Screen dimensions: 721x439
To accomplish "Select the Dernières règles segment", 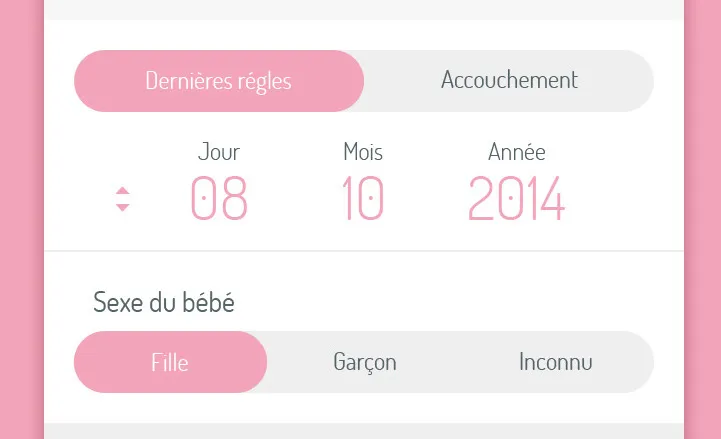I will 218,81.
